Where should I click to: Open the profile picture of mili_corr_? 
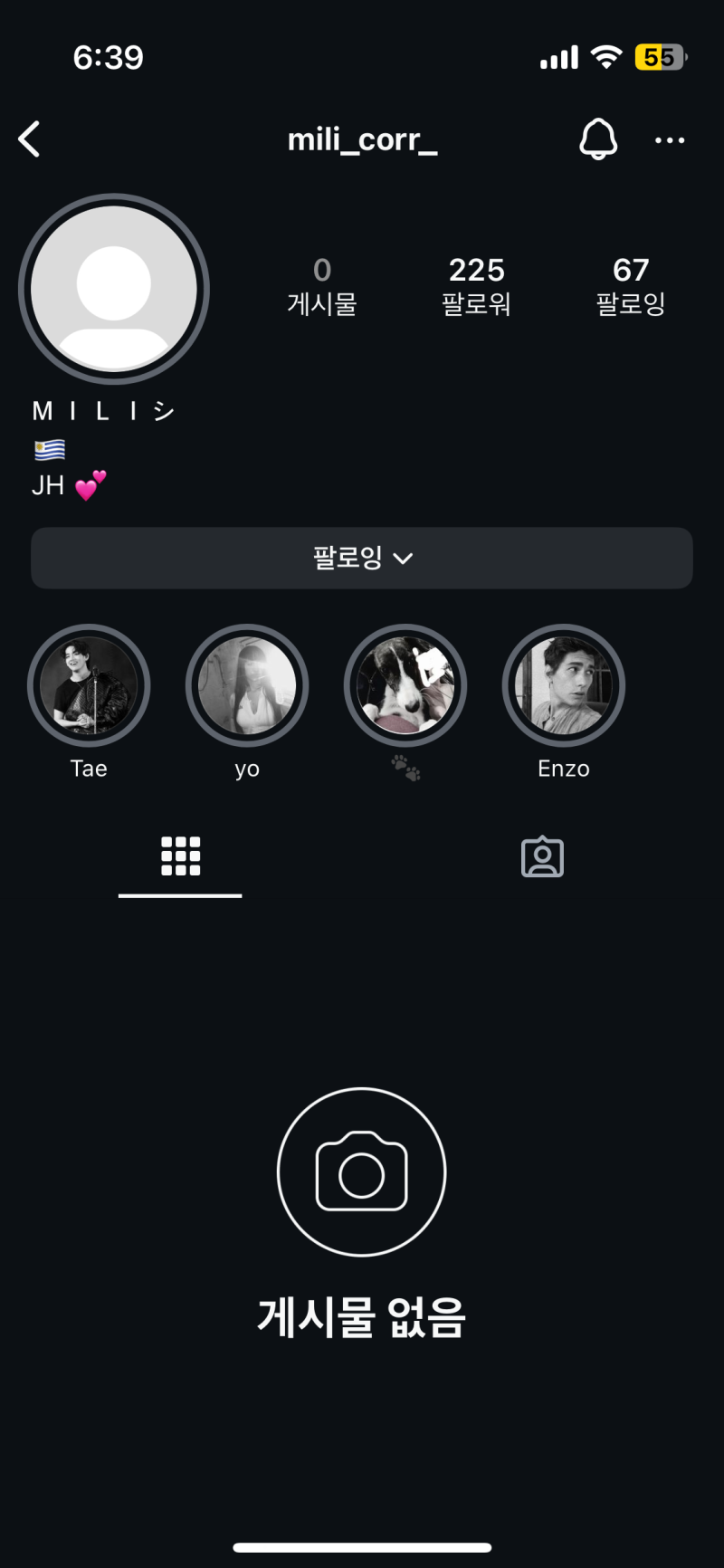tap(114, 287)
